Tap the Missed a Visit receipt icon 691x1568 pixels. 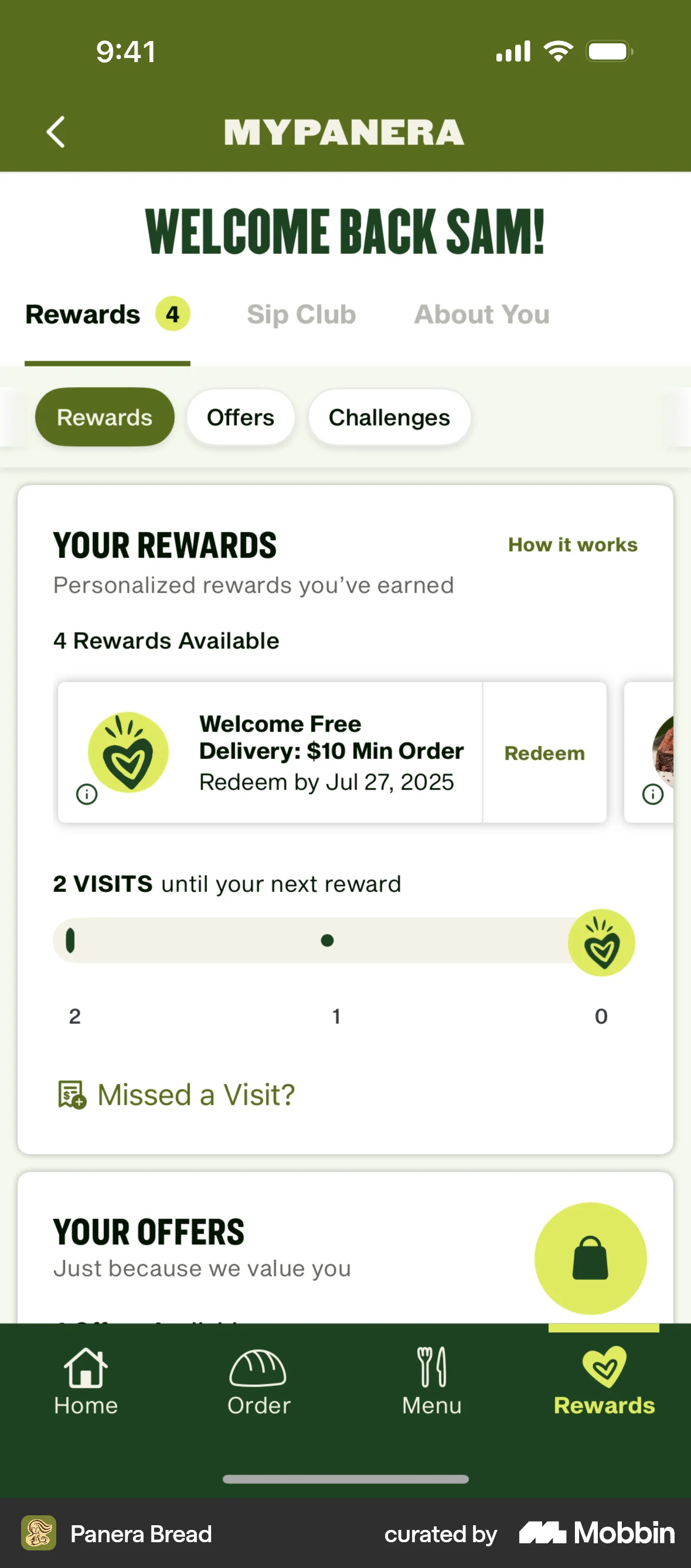click(73, 1094)
